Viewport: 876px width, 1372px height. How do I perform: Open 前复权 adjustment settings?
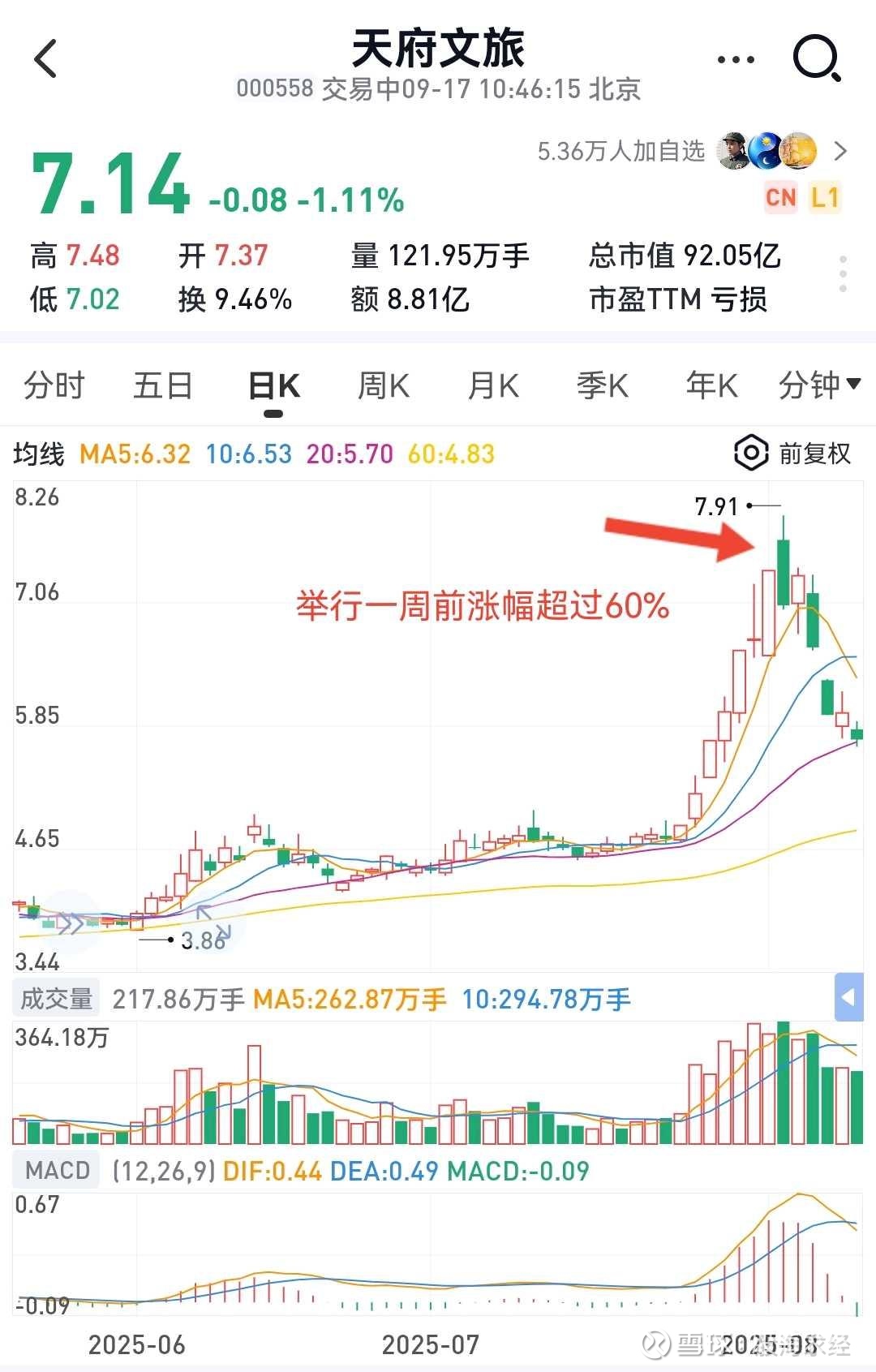coord(793,454)
